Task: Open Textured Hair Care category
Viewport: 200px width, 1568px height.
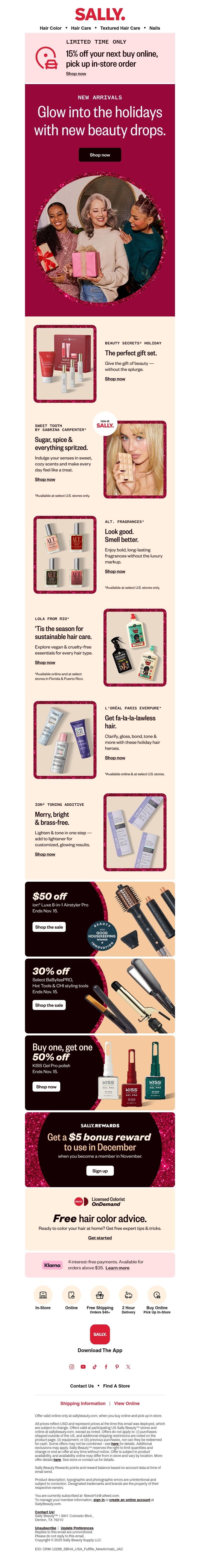Action: [x=120, y=28]
